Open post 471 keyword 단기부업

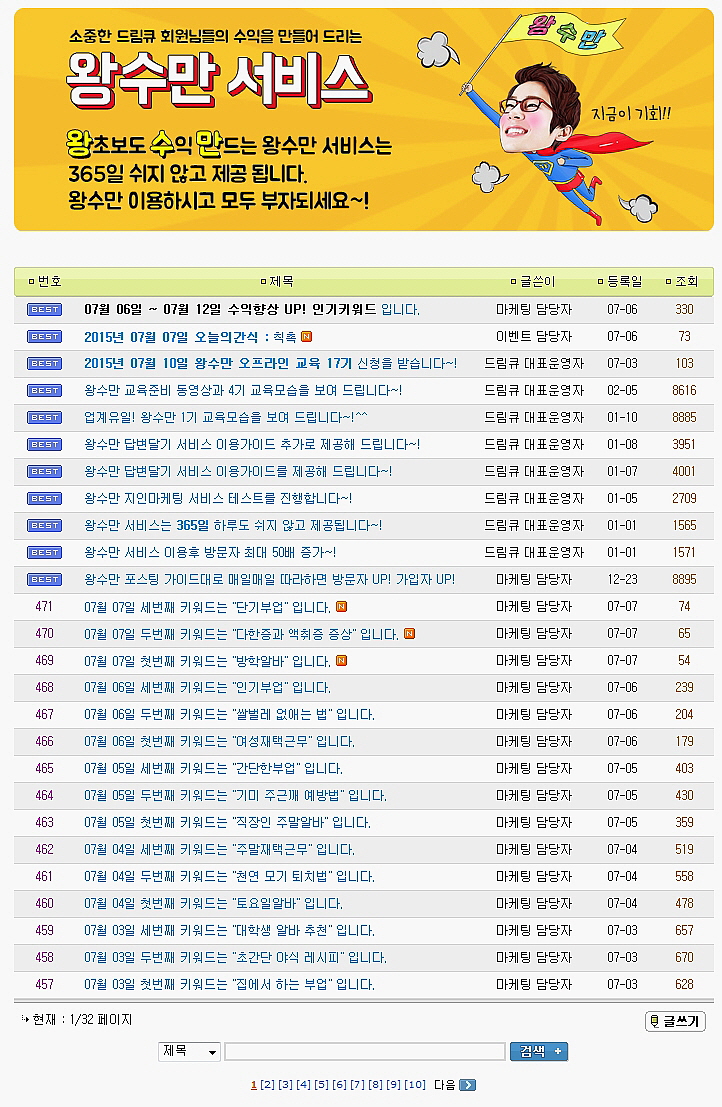coord(207,607)
